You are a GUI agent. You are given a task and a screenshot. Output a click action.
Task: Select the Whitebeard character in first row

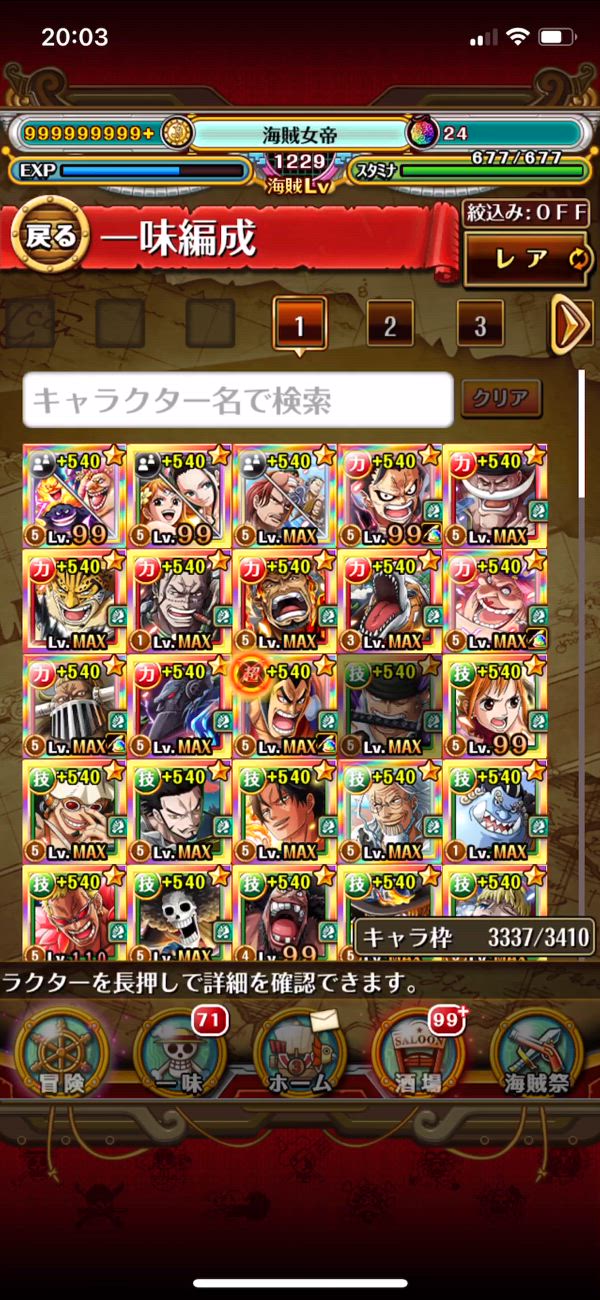pos(495,496)
